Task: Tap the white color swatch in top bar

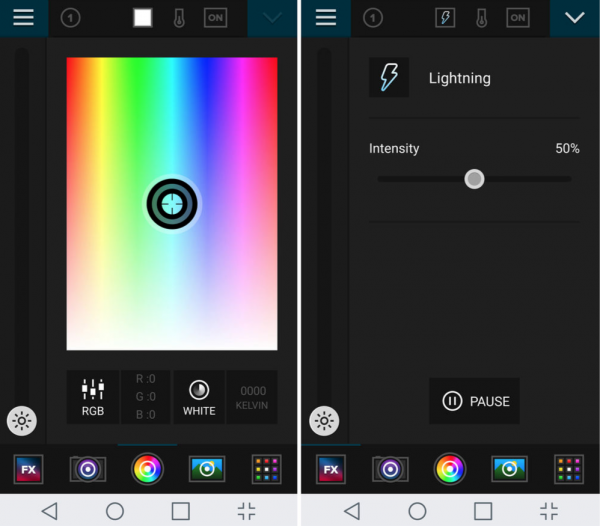Action: click(x=143, y=18)
